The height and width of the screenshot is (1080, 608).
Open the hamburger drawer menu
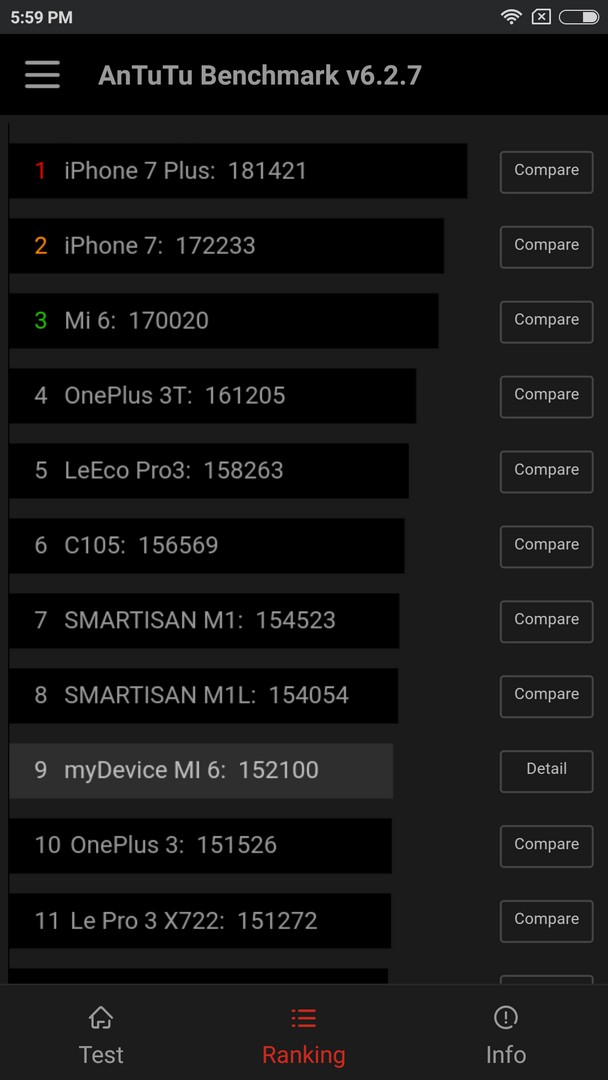(43, 74)
